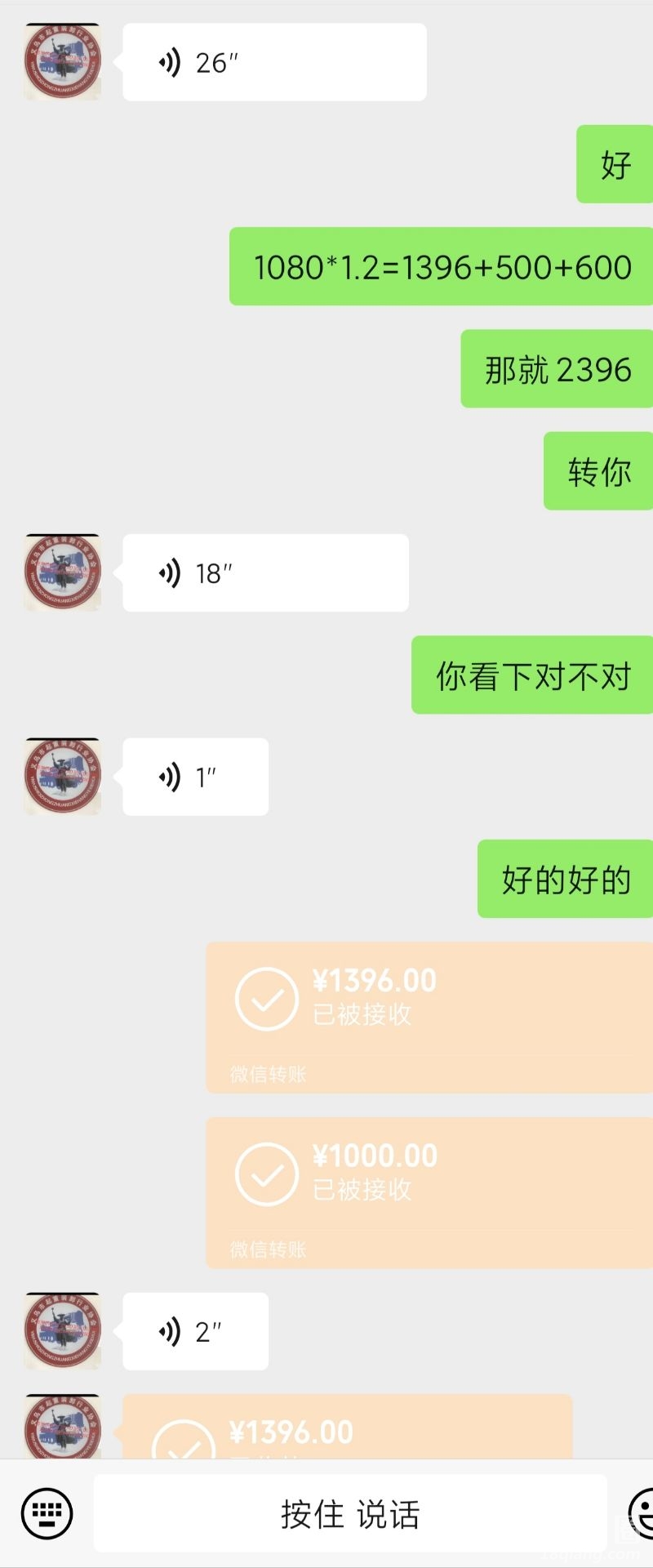Open the sent ¥1396.00 transfer card
Screen dimensions: 653x1568
[x=429, y=1017]
